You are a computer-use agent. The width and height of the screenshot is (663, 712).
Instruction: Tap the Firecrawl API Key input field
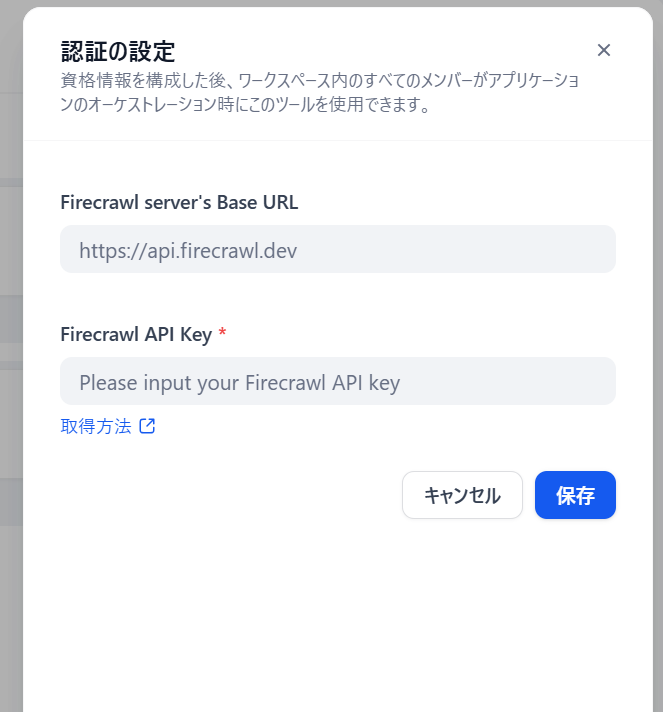pyautogui.click(x=338, y=381)
